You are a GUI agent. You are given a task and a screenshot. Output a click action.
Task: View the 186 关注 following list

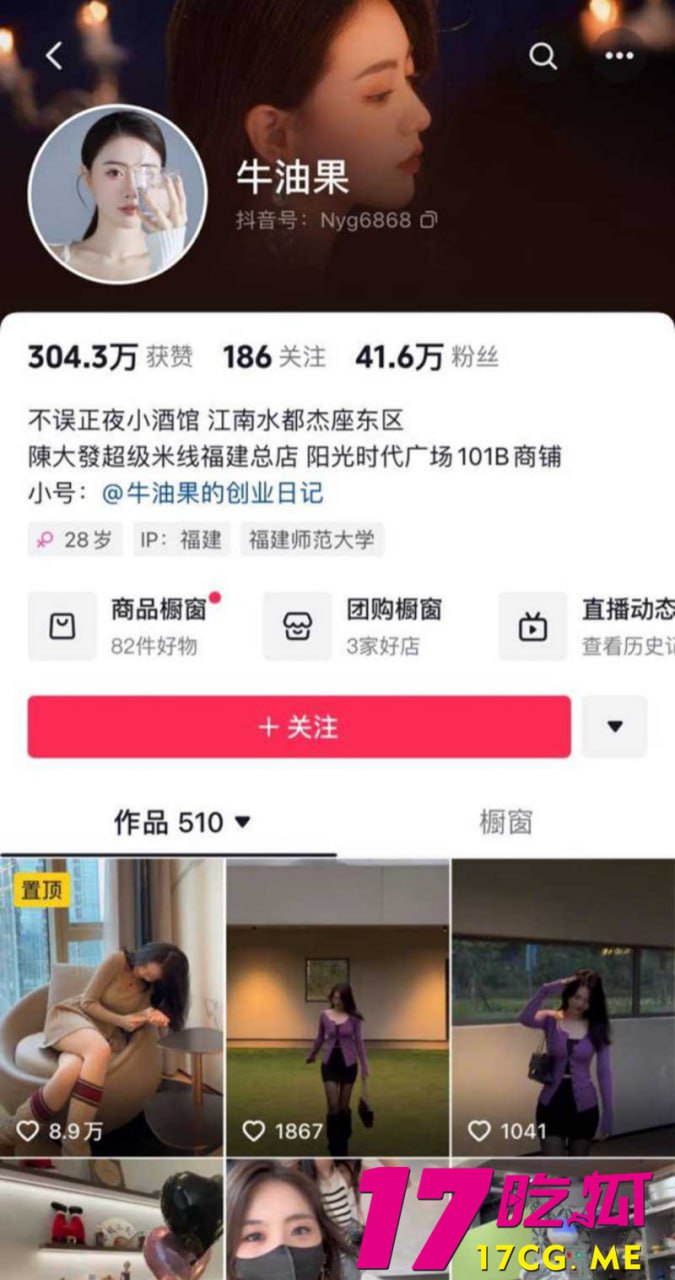click(x=273, y=357)
